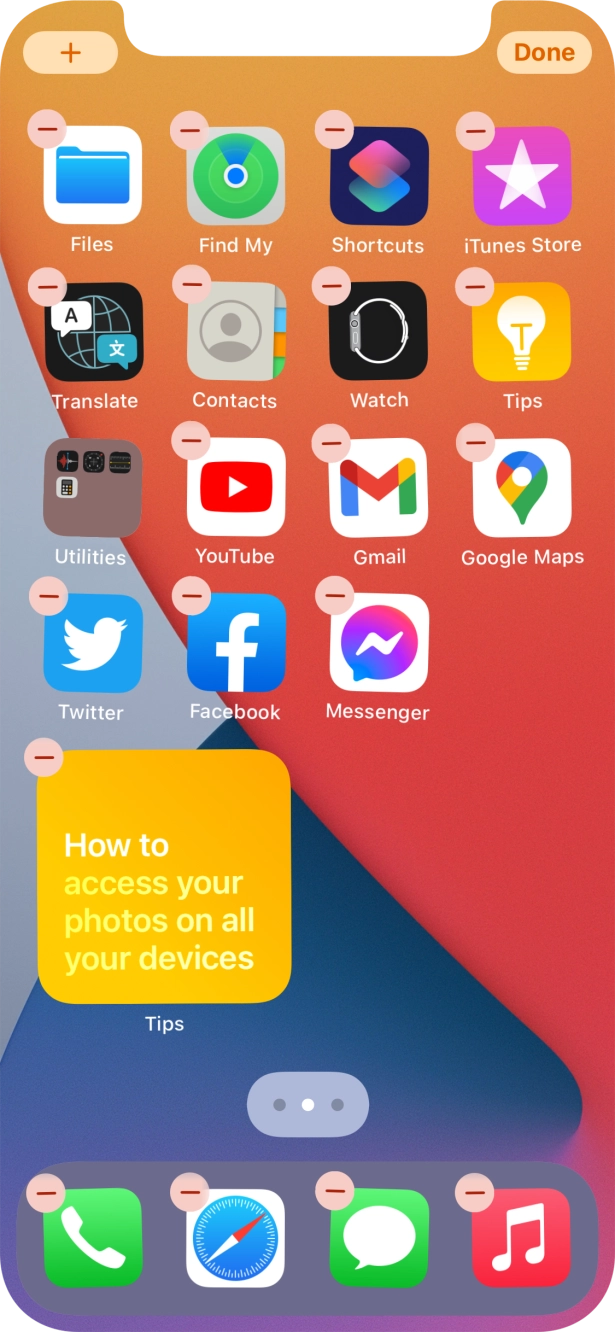Tap the Twitter app icon
Viewport: 615px width, 1332px height.
pyautogui.click(x=93, y=644)
